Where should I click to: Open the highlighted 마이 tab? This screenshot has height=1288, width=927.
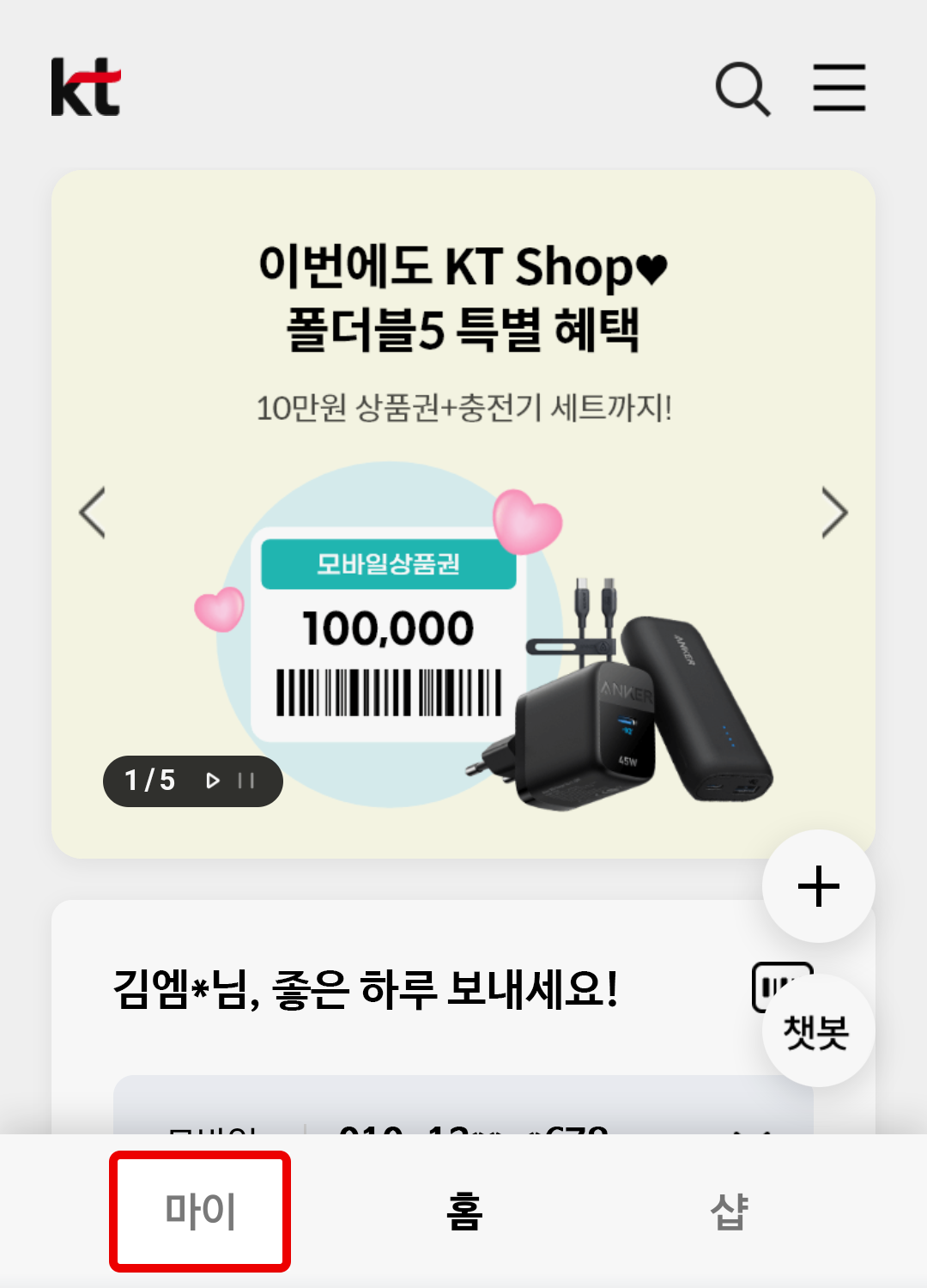pyautogui.click(x=199, y=1211)
